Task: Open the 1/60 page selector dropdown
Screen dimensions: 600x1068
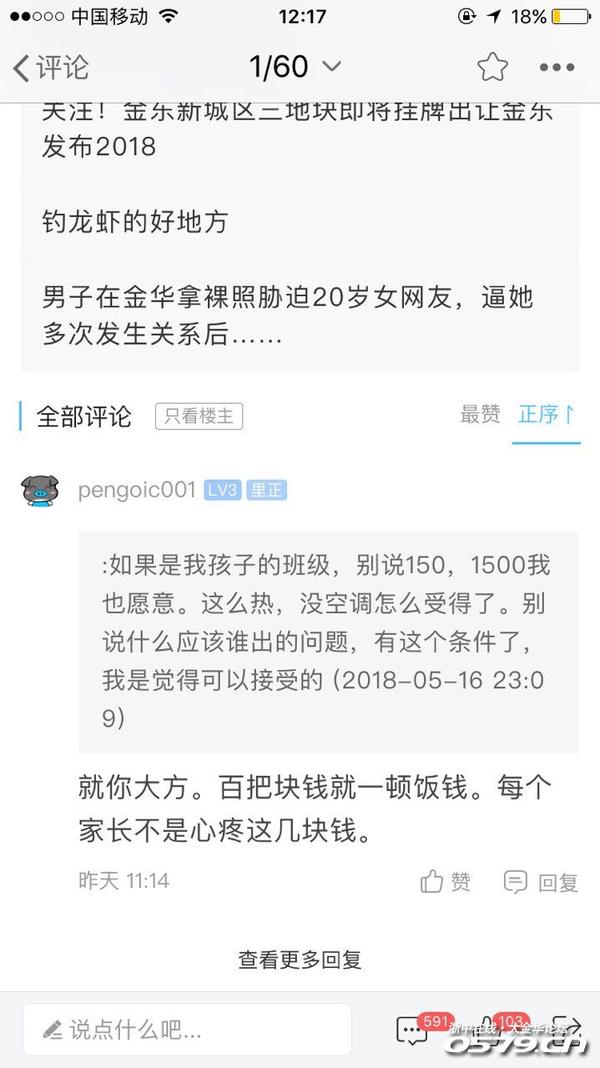Action: tap(296, 67)
